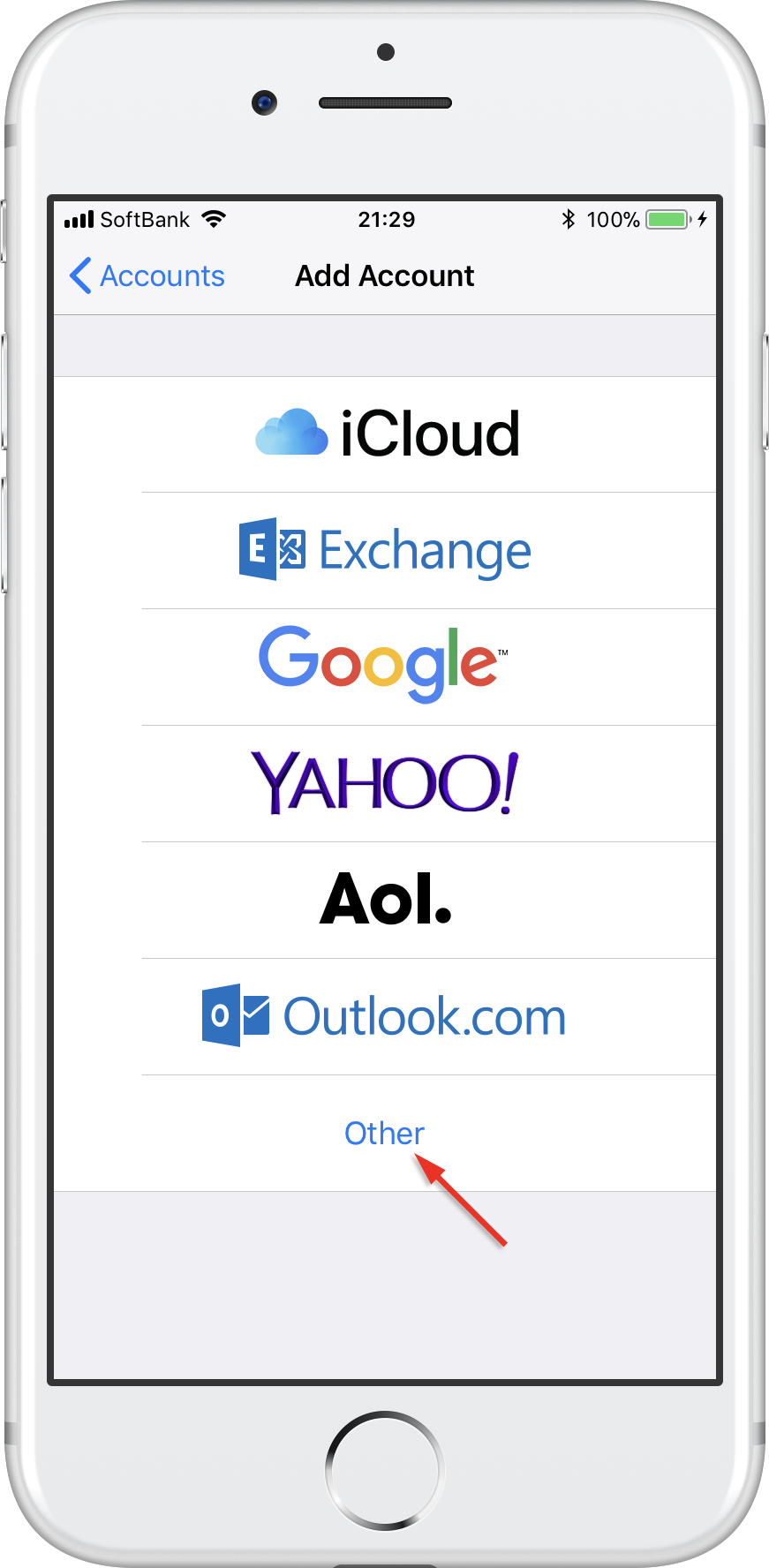
Task: Tap Other to add another account type
Action: pyautogui.click(x=385, y=1134)
